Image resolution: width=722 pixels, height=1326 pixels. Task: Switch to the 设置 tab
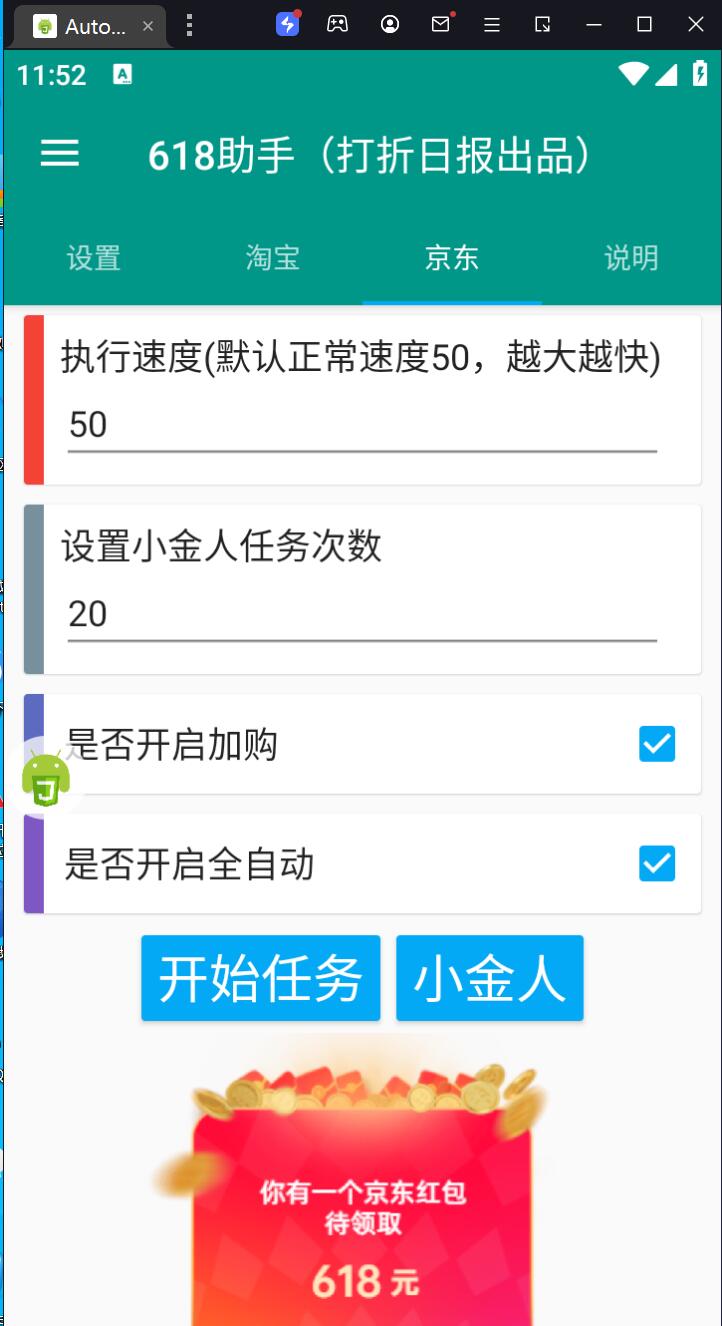[94, 258]
